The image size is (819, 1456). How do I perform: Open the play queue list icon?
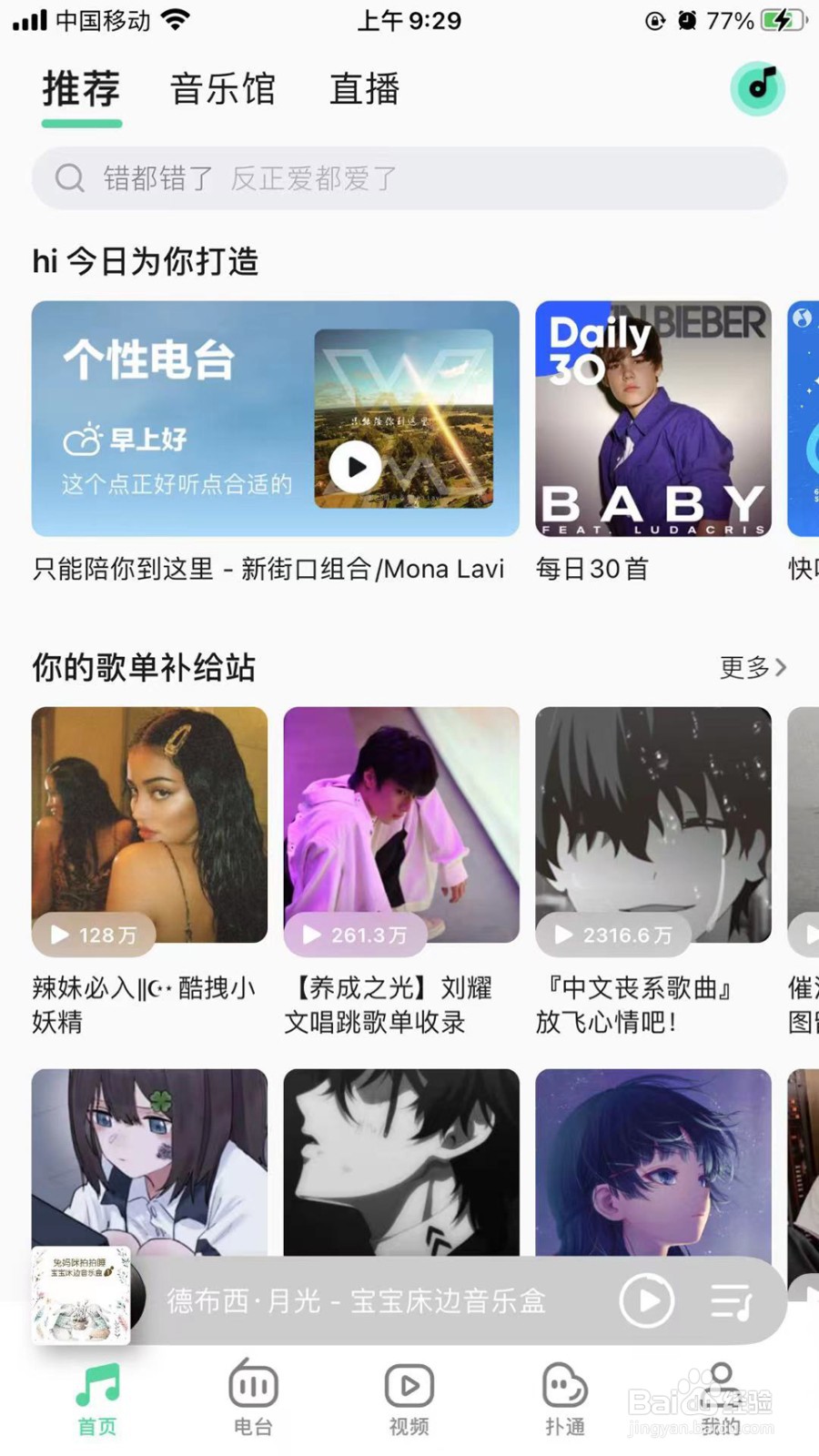coord(731,1301)
